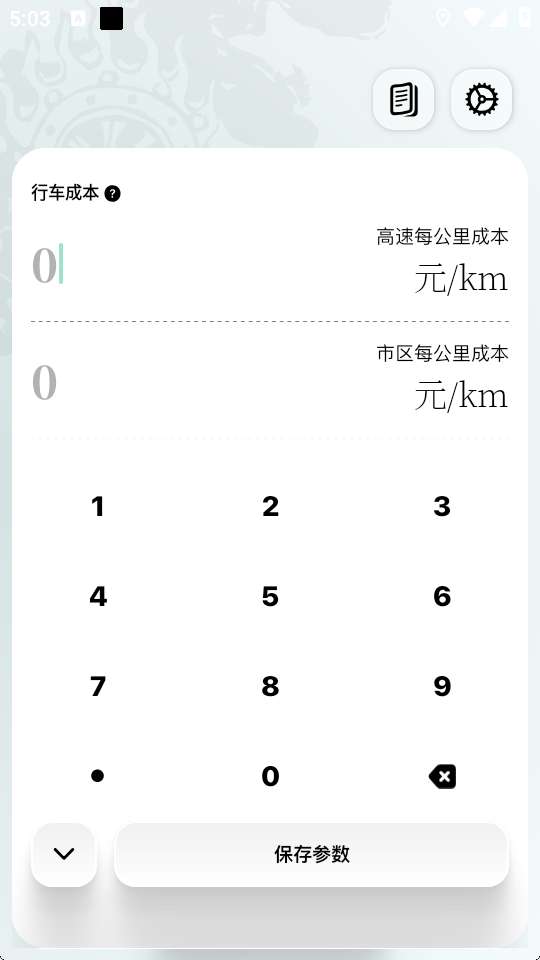Enter digit 5 on the keypad

point(270,596)
